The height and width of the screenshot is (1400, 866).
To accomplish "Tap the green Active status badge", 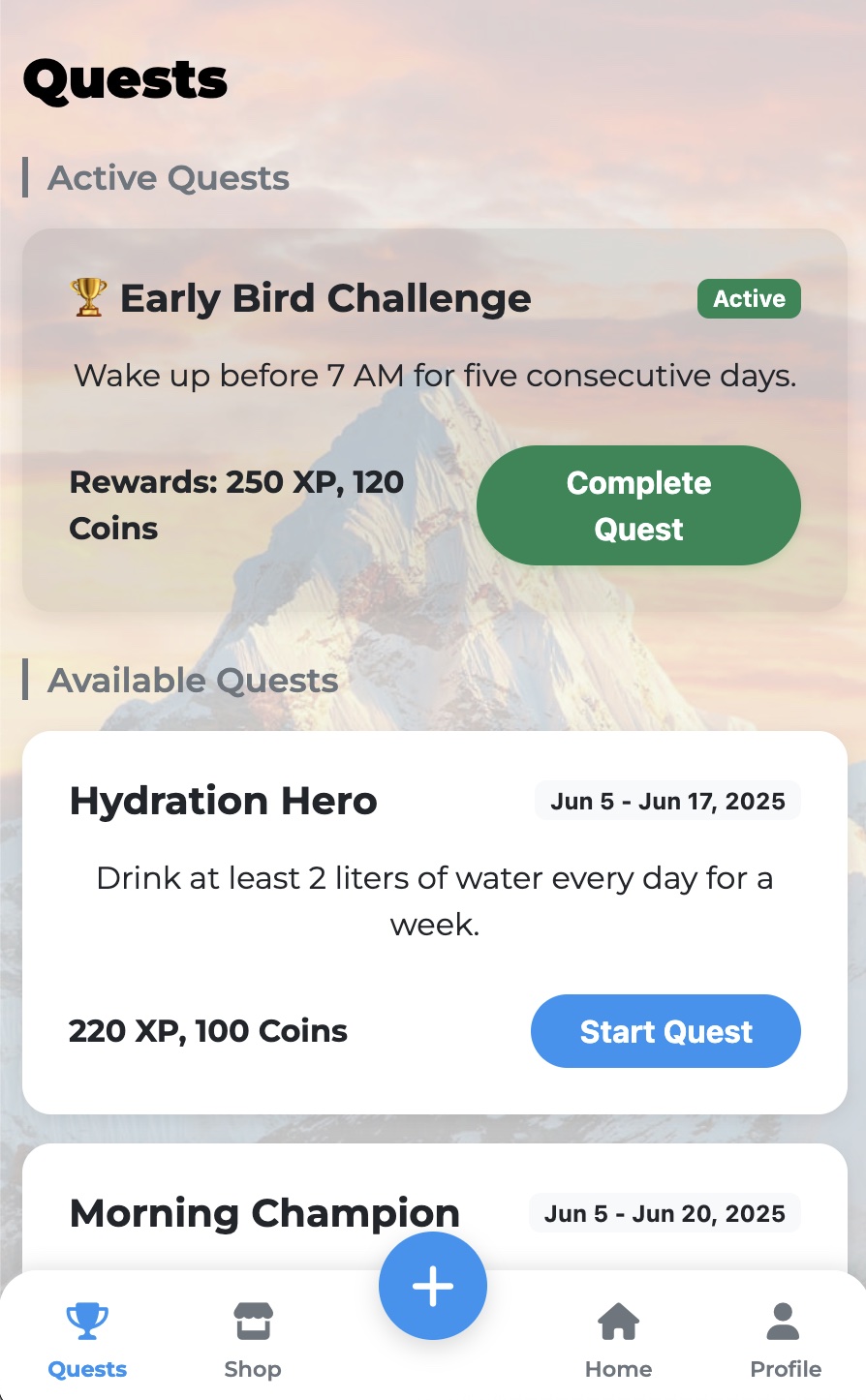I will pos(749,298).
